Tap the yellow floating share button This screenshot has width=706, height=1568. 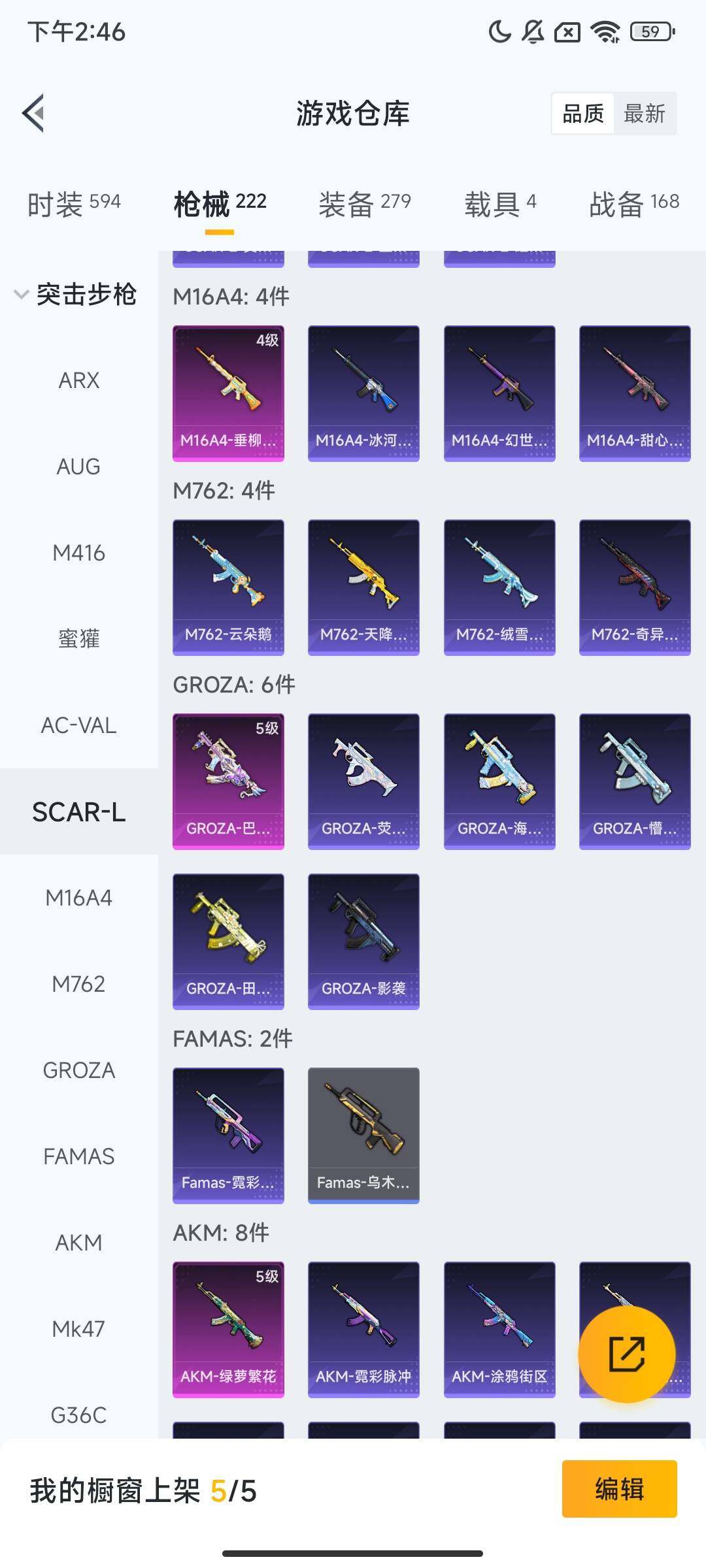pos(626,1354)
